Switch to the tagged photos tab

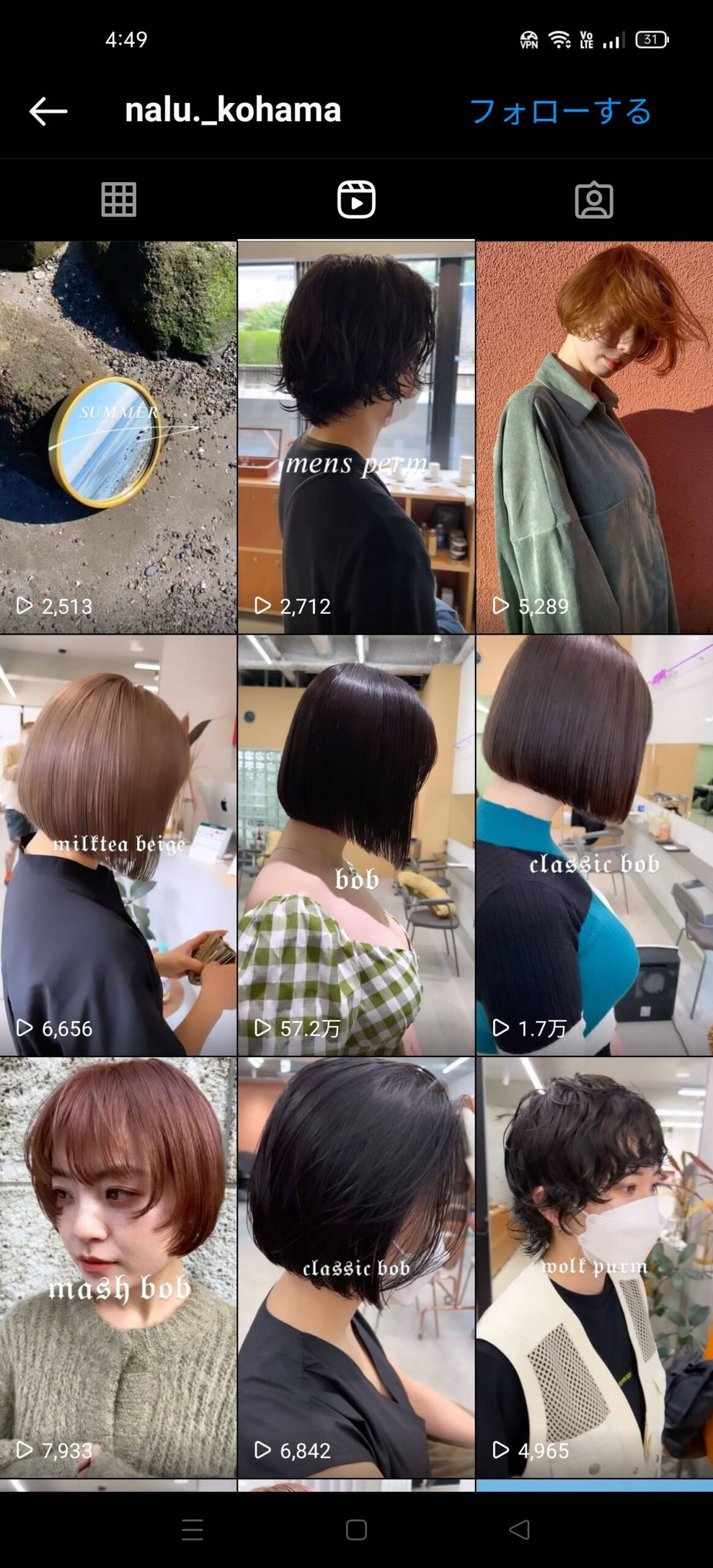coord(594,200)
